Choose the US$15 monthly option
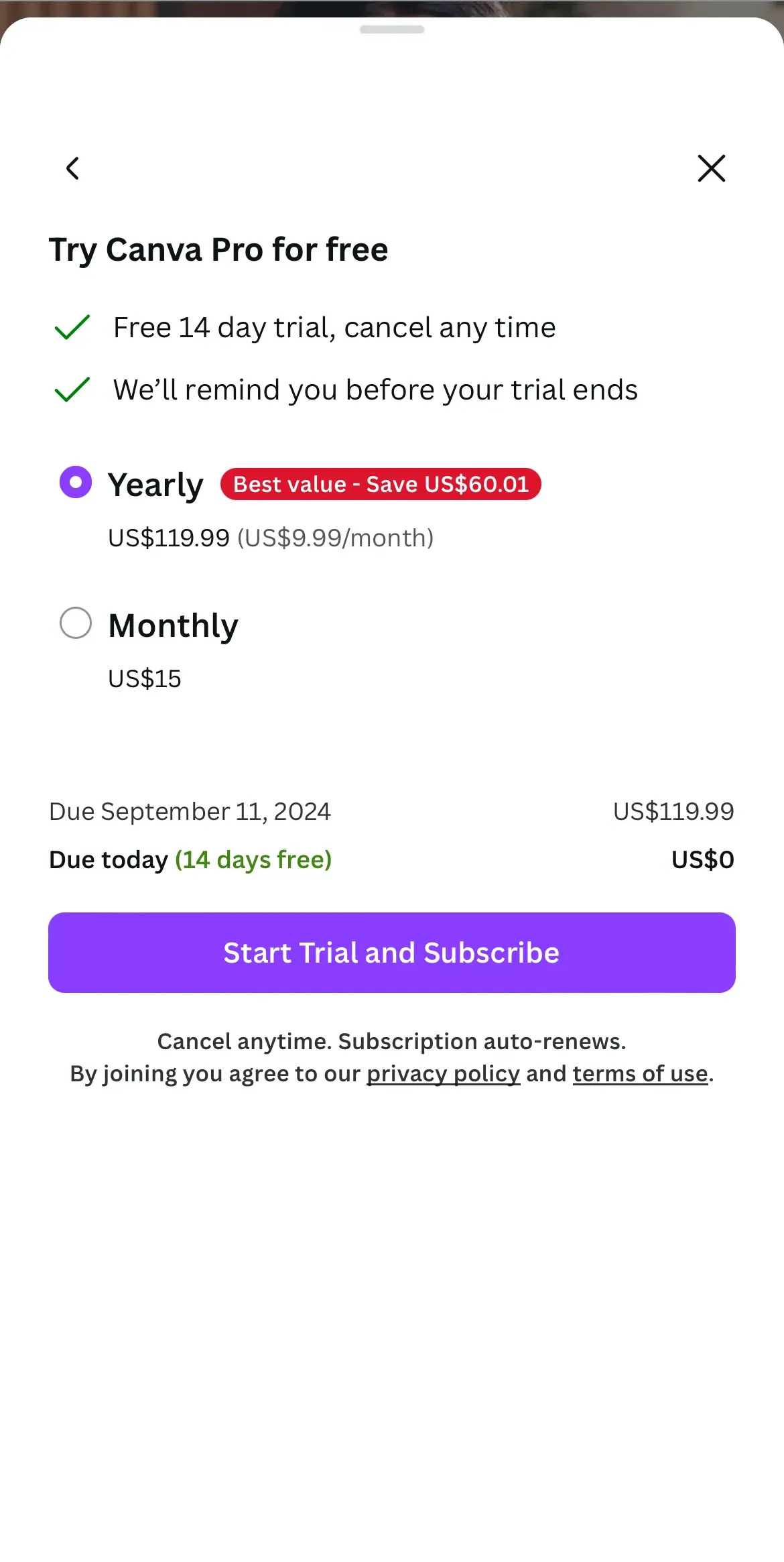Screen dimensions: 784x1562 point(145,678)
